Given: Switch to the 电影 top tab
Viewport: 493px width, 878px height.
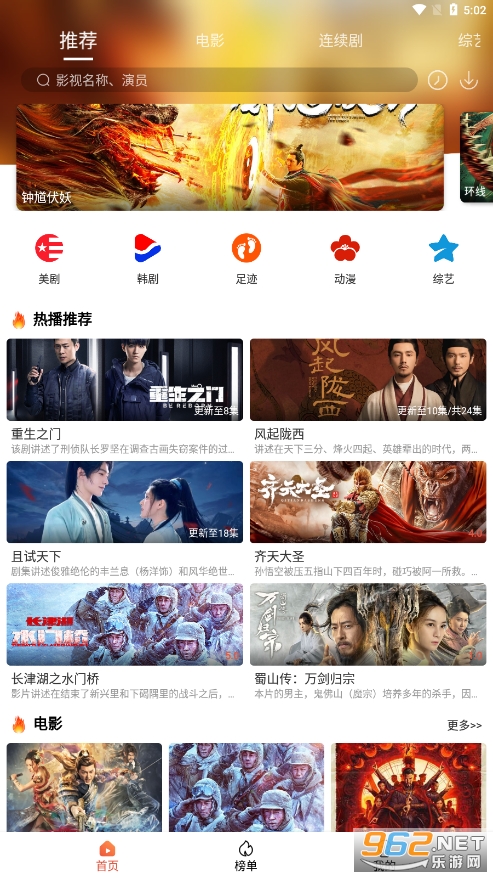Looking at the screenshot, I should pos(210,40).
